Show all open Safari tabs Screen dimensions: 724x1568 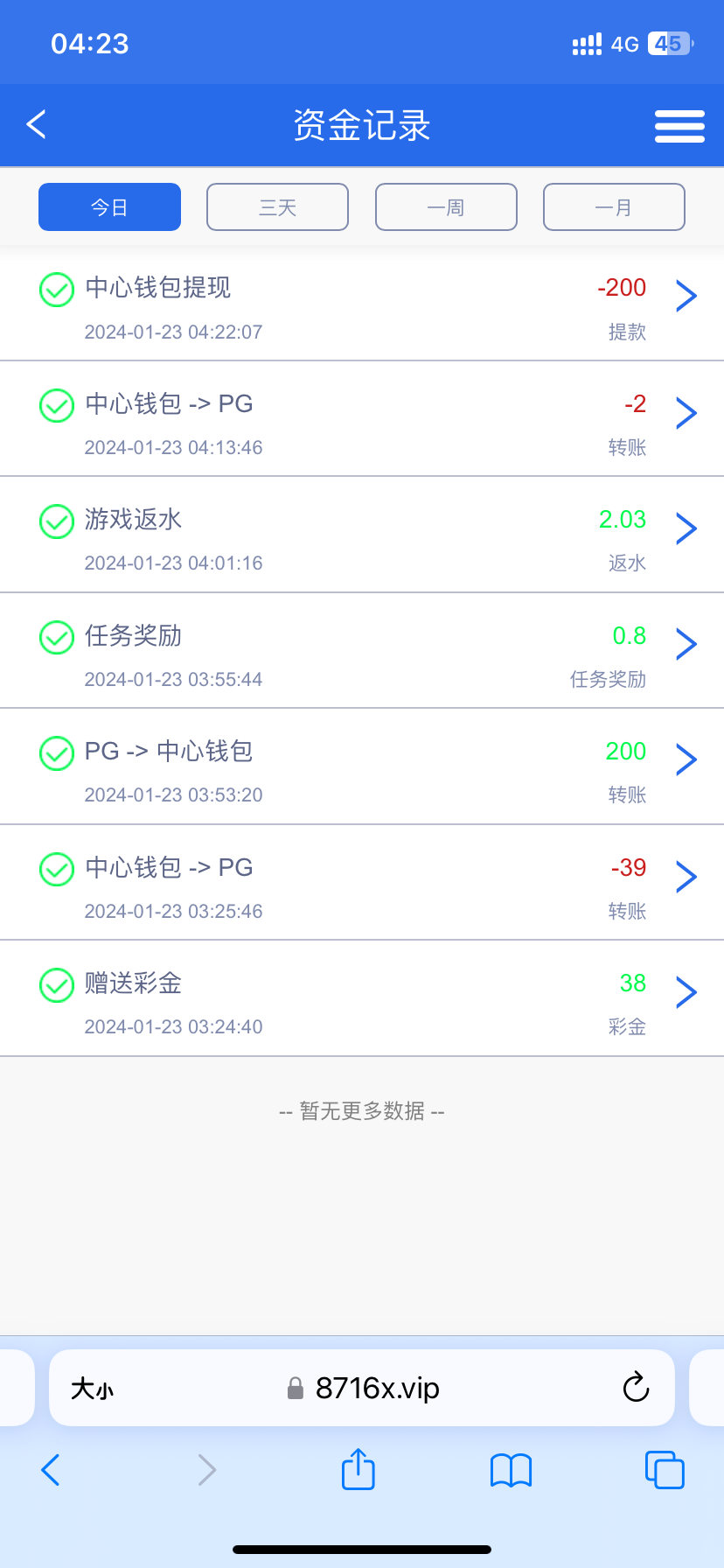pos(665,1470)
